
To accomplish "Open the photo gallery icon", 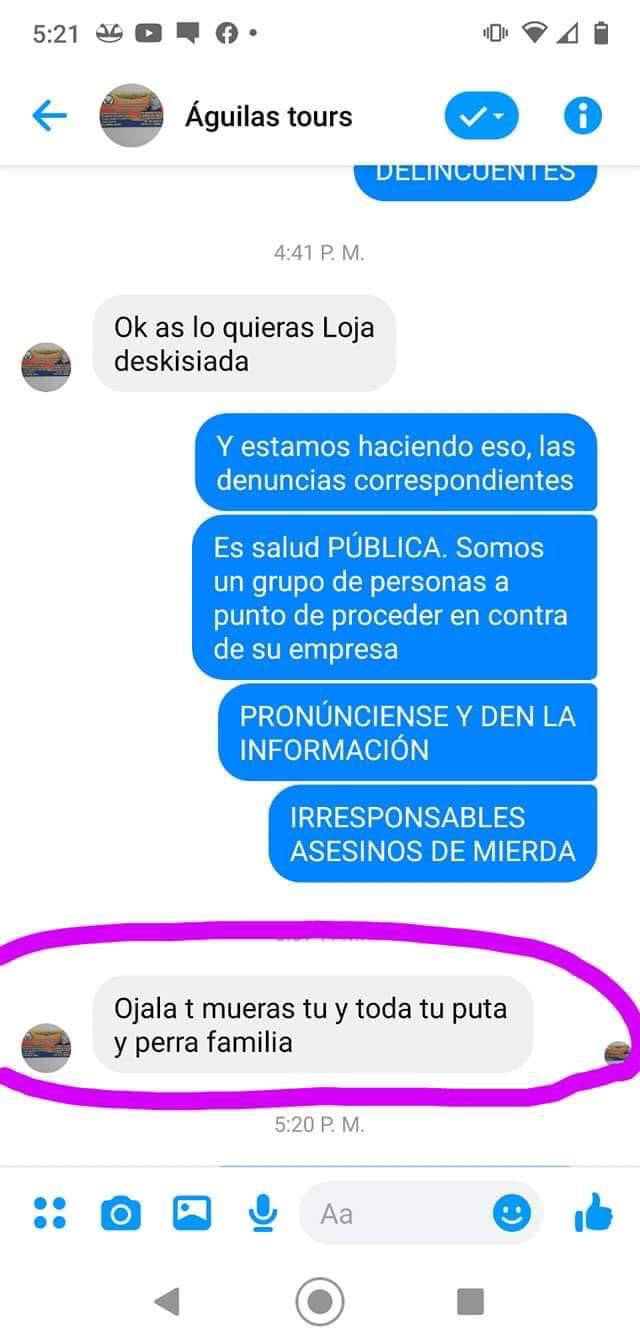I will click(x=192, y=1213).
